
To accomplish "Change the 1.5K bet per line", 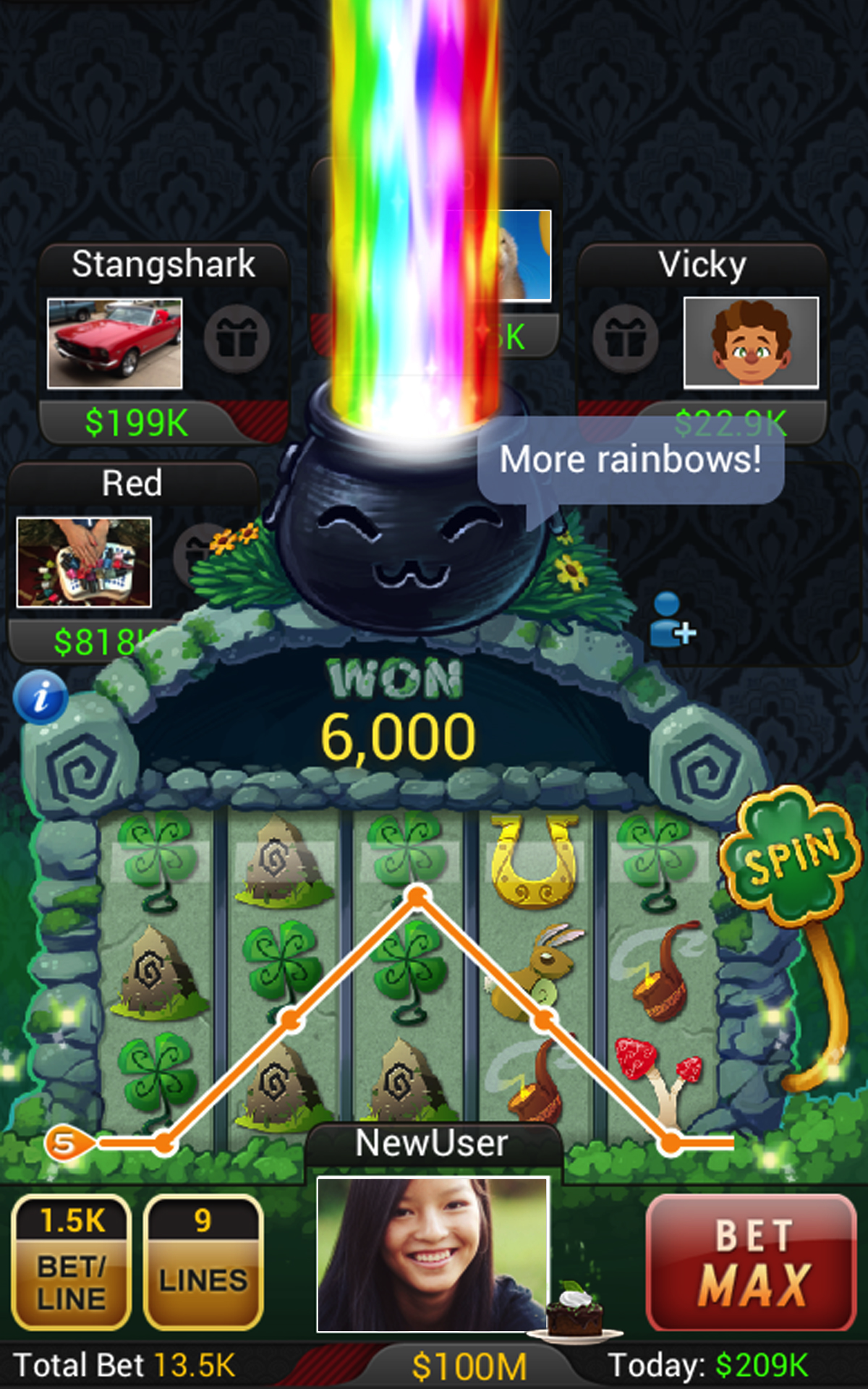I will (71, 1263).
